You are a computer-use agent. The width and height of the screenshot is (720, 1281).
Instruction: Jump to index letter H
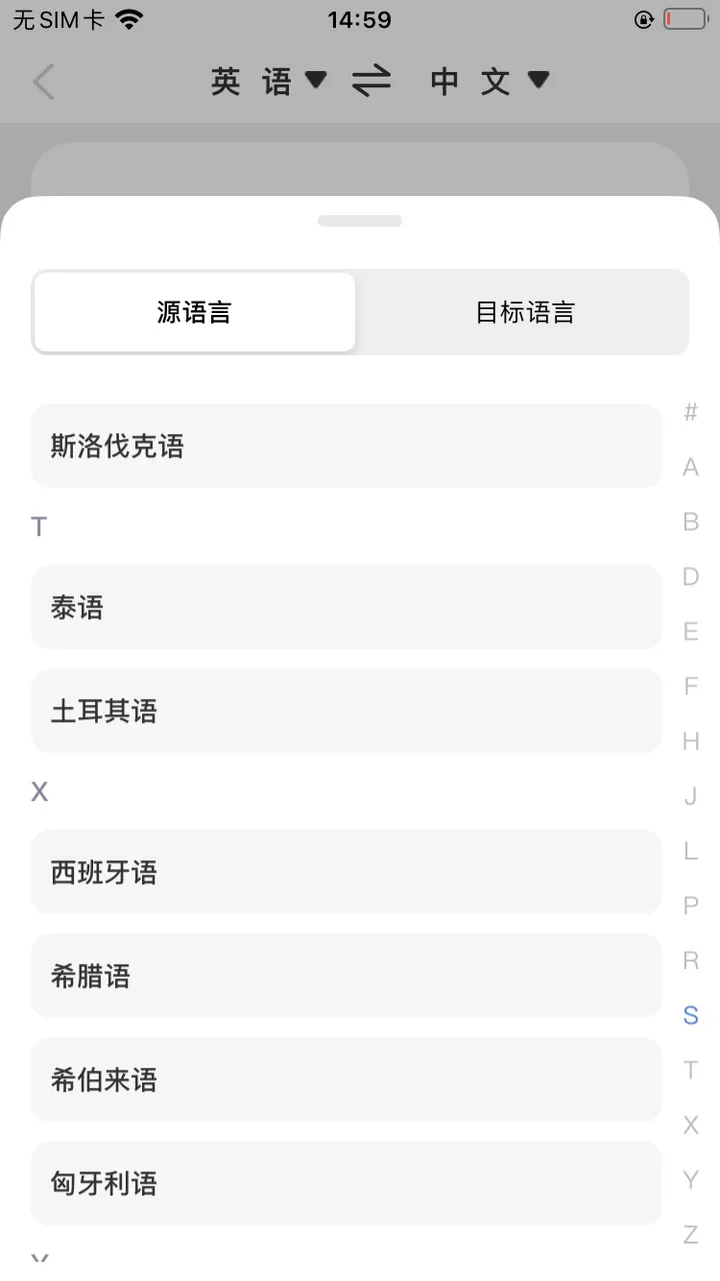690,741
